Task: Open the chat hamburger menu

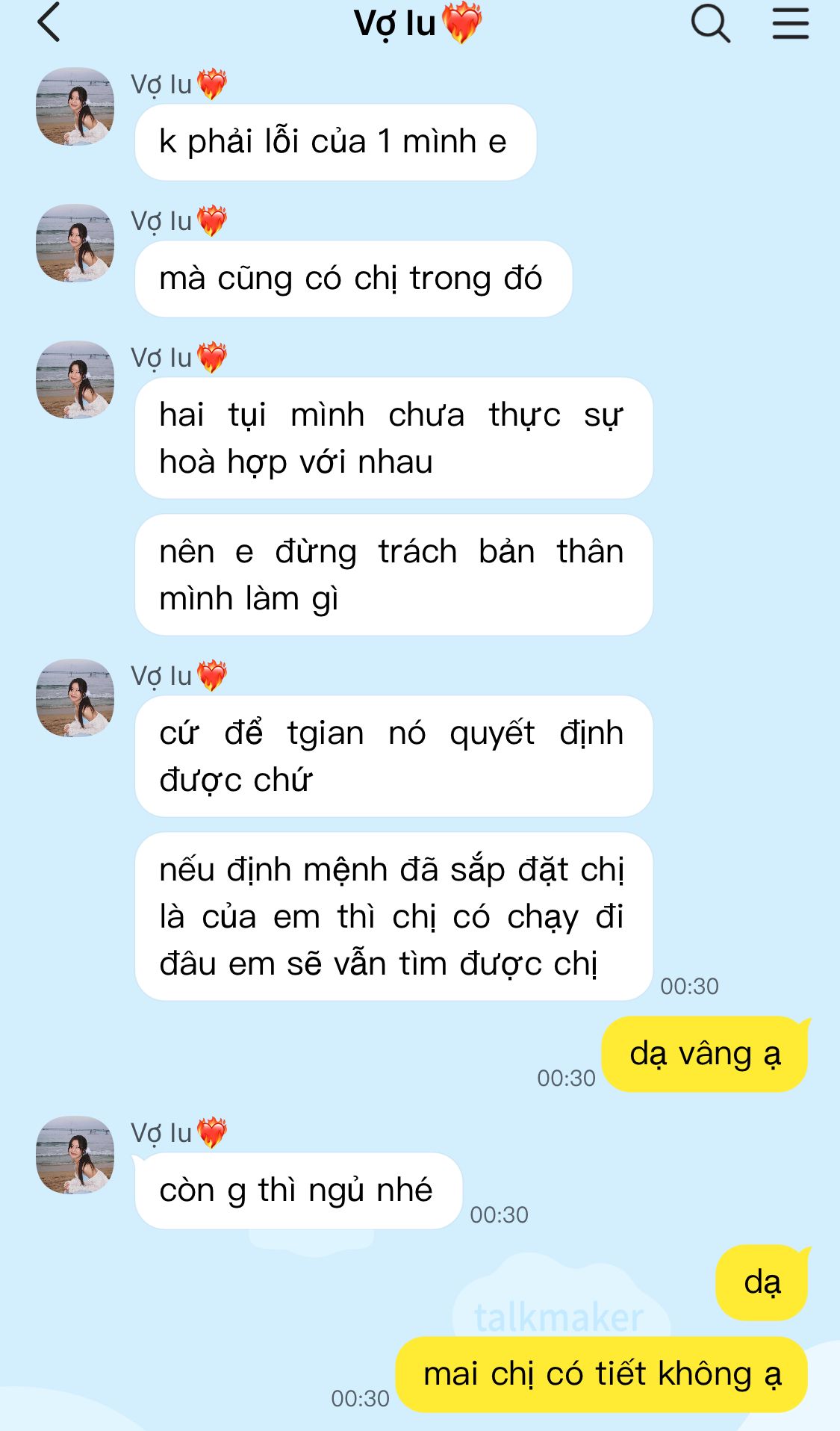Action: coord(790,23)
